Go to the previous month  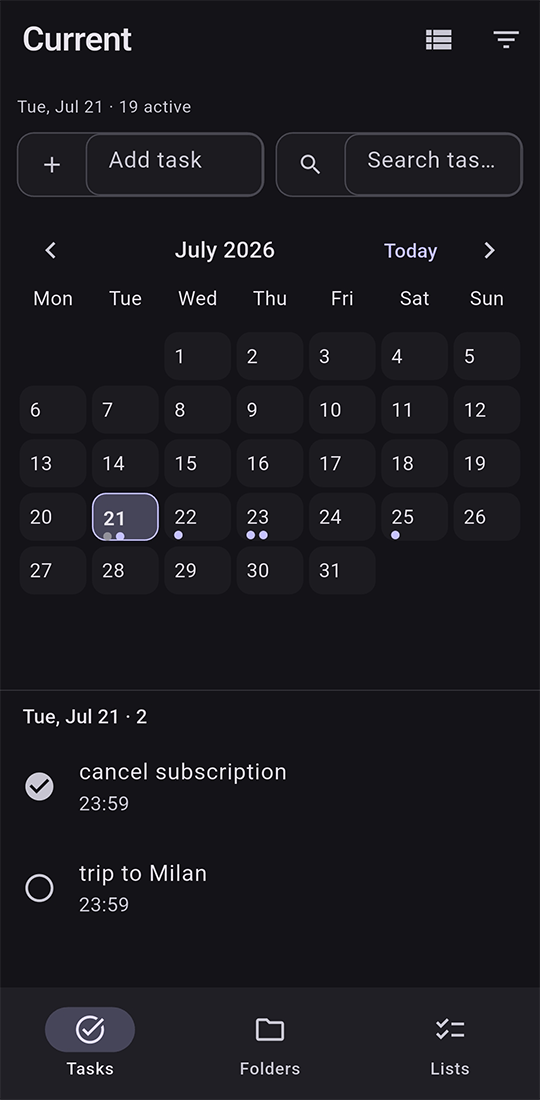[x=50, y=250]
